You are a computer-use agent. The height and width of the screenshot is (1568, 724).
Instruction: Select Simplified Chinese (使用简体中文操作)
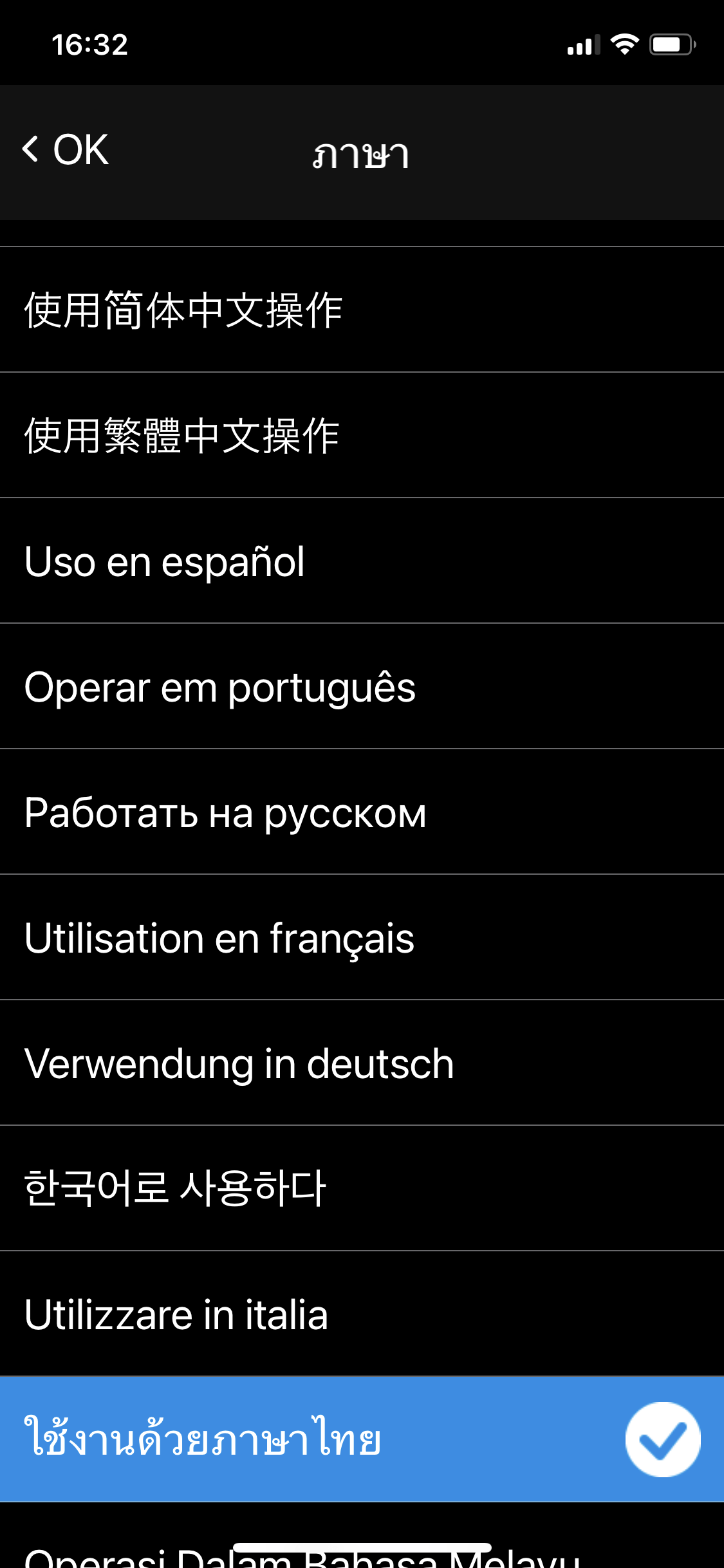point(183,310)
